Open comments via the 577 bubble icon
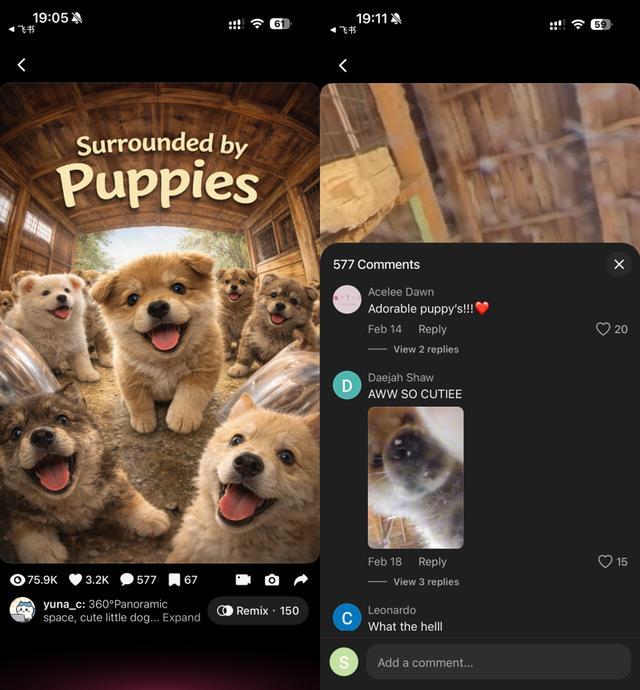640x690 pixels. [127, 580]
